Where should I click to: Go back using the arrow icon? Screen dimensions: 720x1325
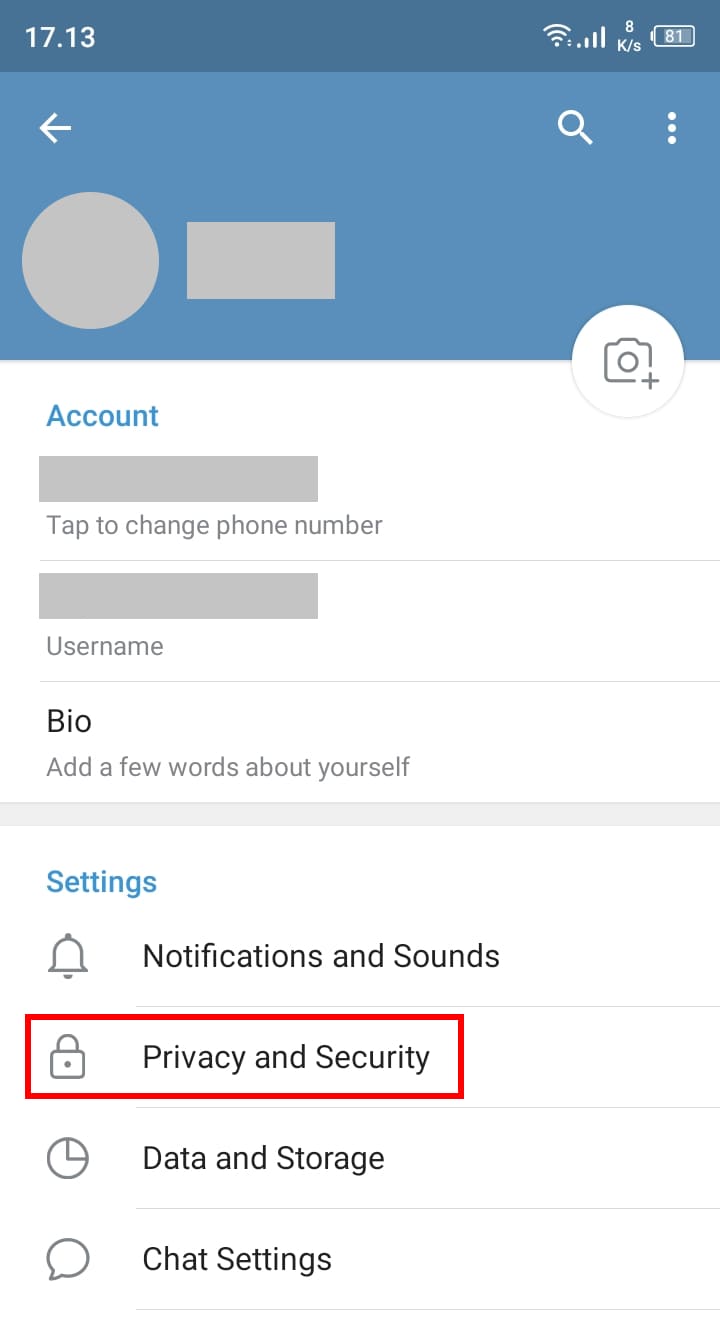(55, 128)
